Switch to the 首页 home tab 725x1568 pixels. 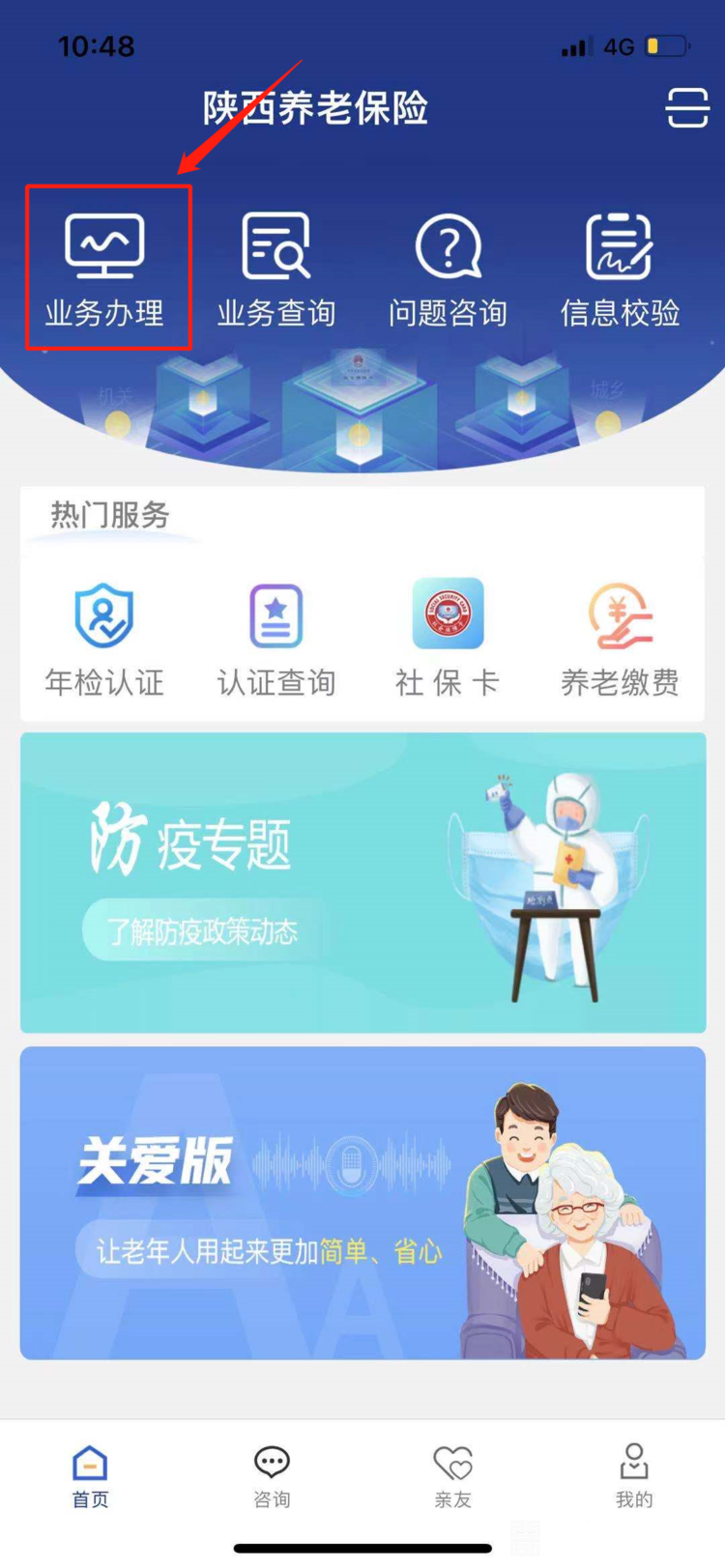click(x=91, y=1476)
